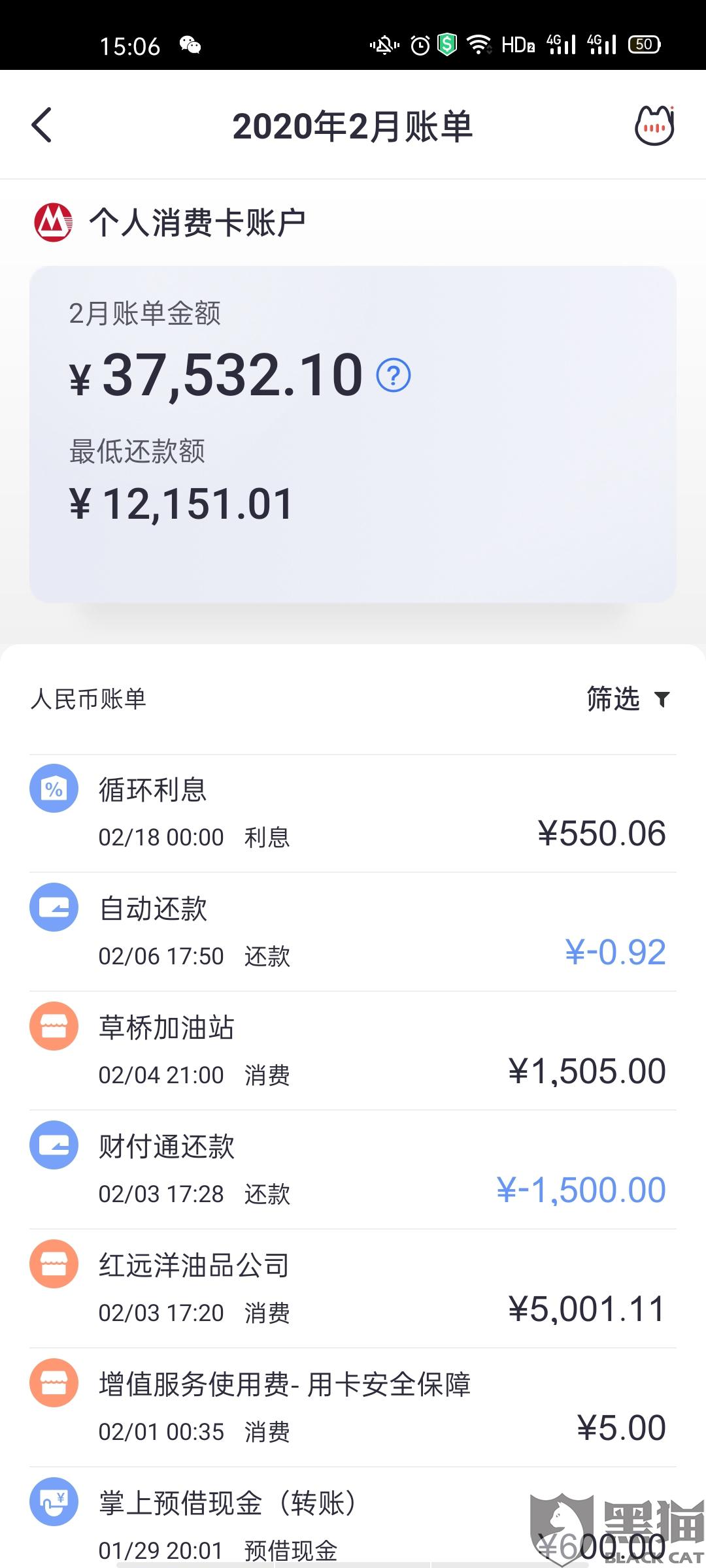706x1568 pixels.
Task: Open the 筛选 filter
Action: click(x=628, y=699)
